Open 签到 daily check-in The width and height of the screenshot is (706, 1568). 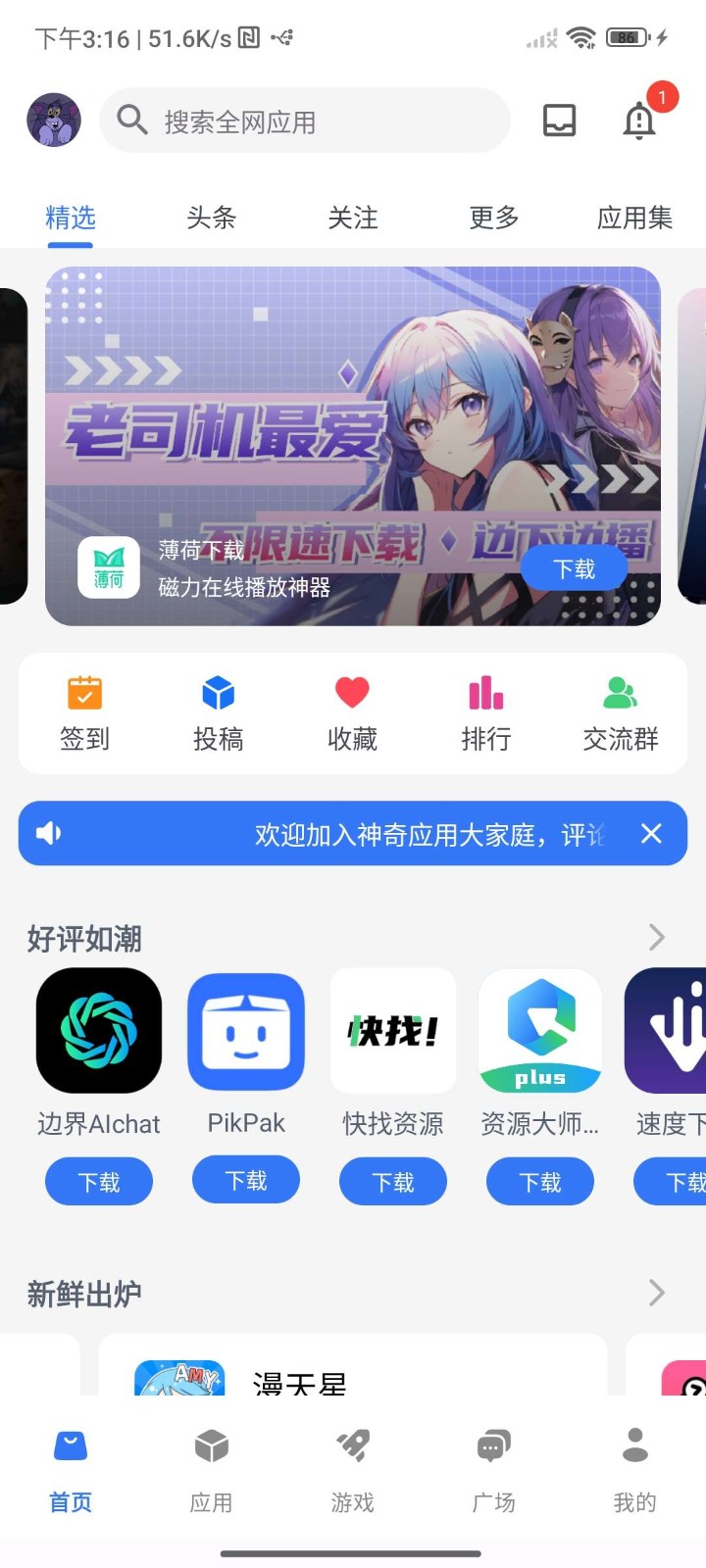point(84,713)
